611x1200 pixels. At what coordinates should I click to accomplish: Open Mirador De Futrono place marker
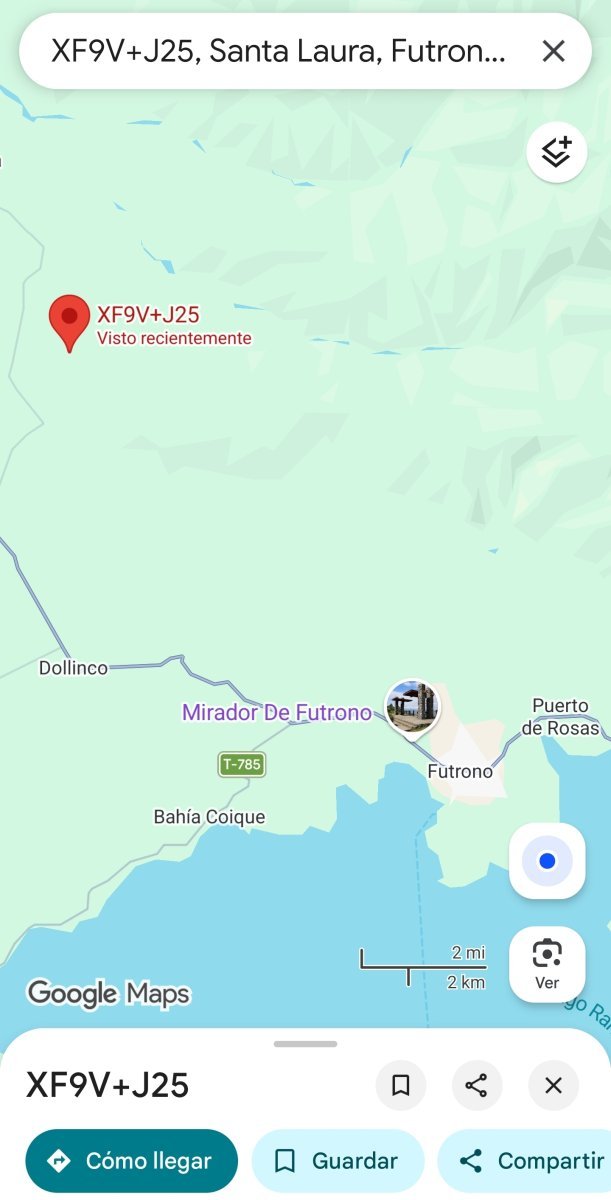click(412, 707)
